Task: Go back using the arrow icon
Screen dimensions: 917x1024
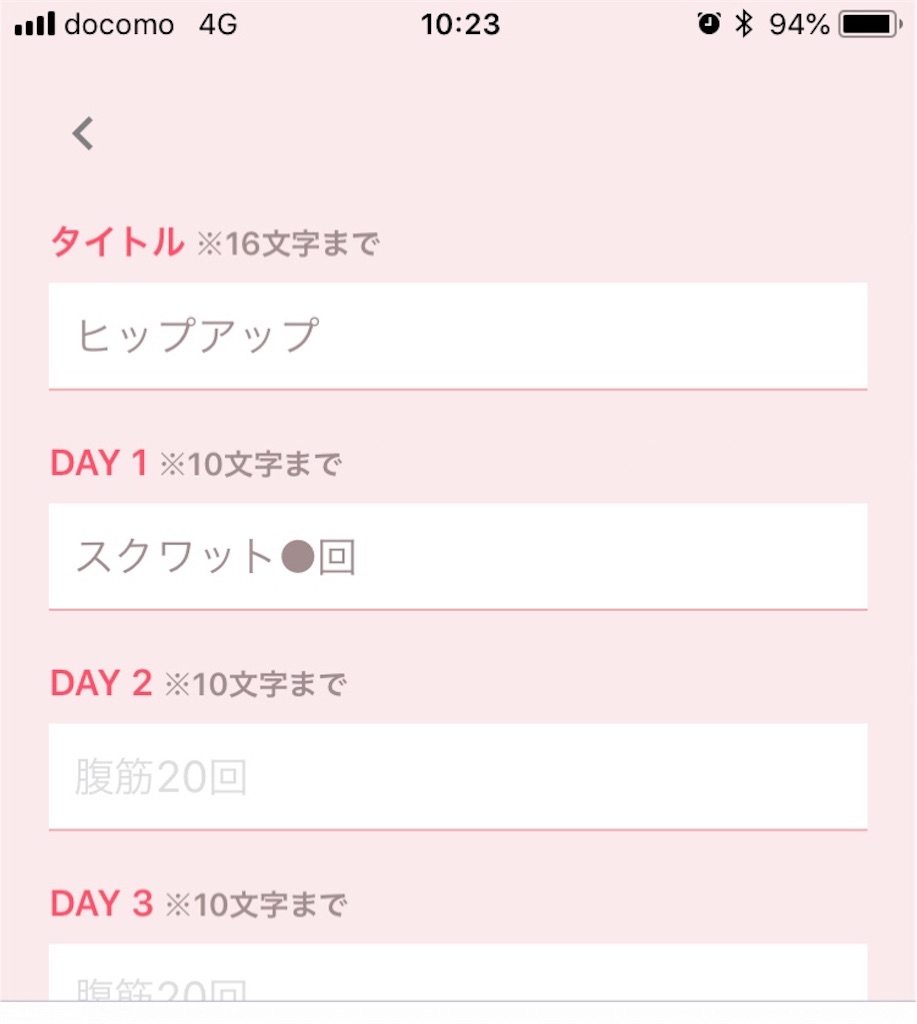Action: pyautogui.click(x=83, y=133)
